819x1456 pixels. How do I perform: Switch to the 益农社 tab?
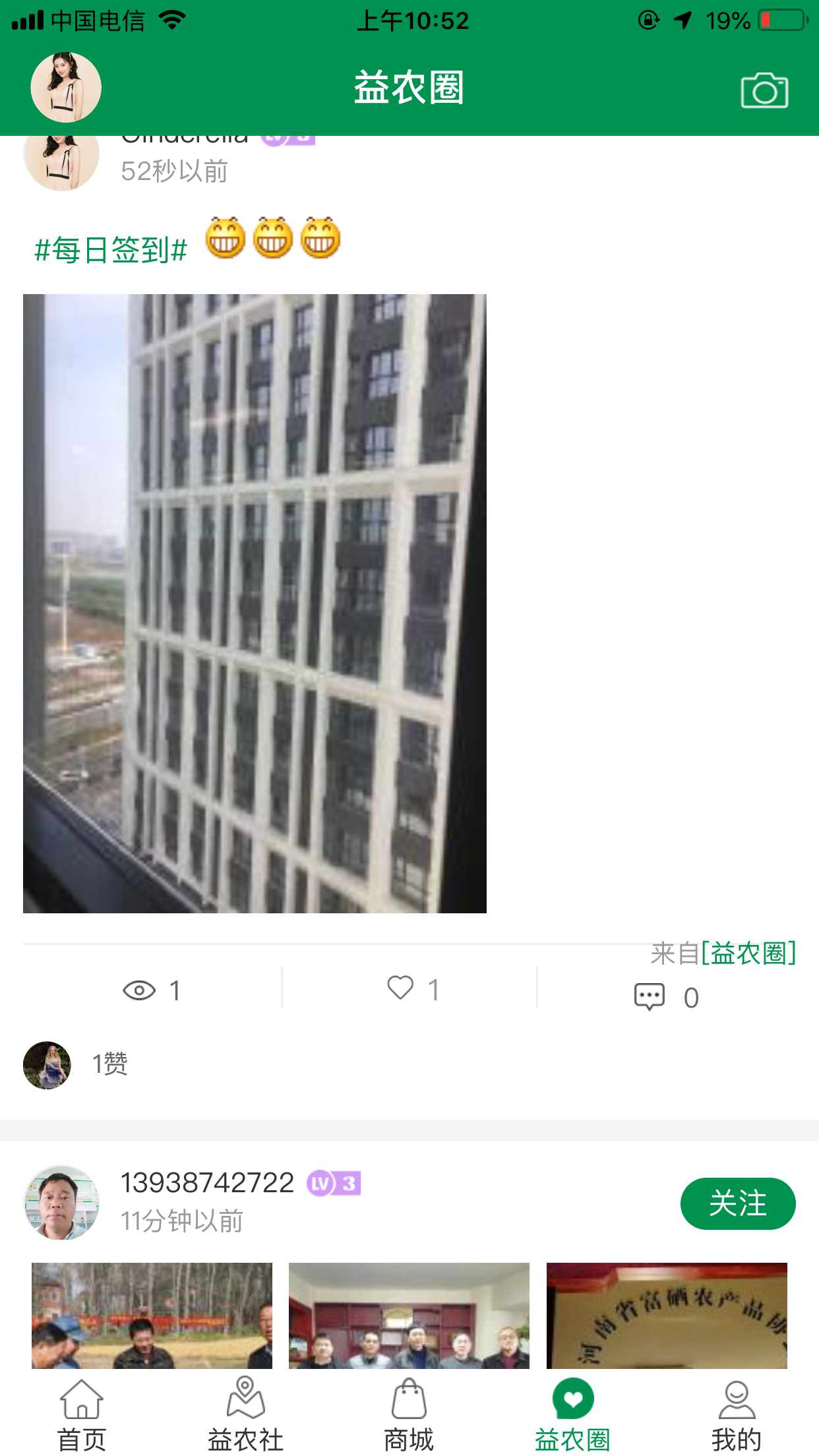(245, 1415)
